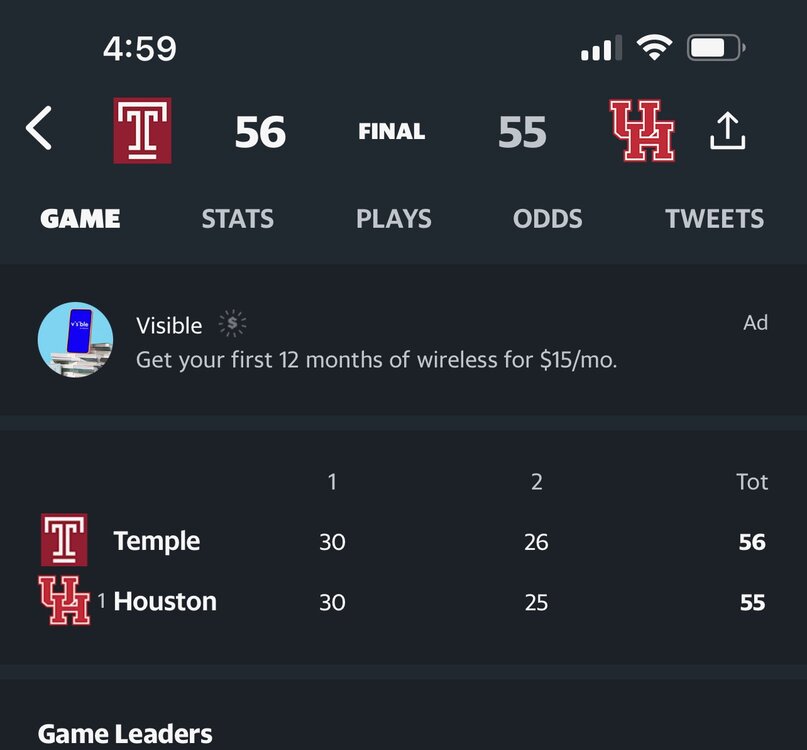The height and width of the screenshot is (750, 807).
Task: Open Houston row in the score table
Action: [164, 601]
